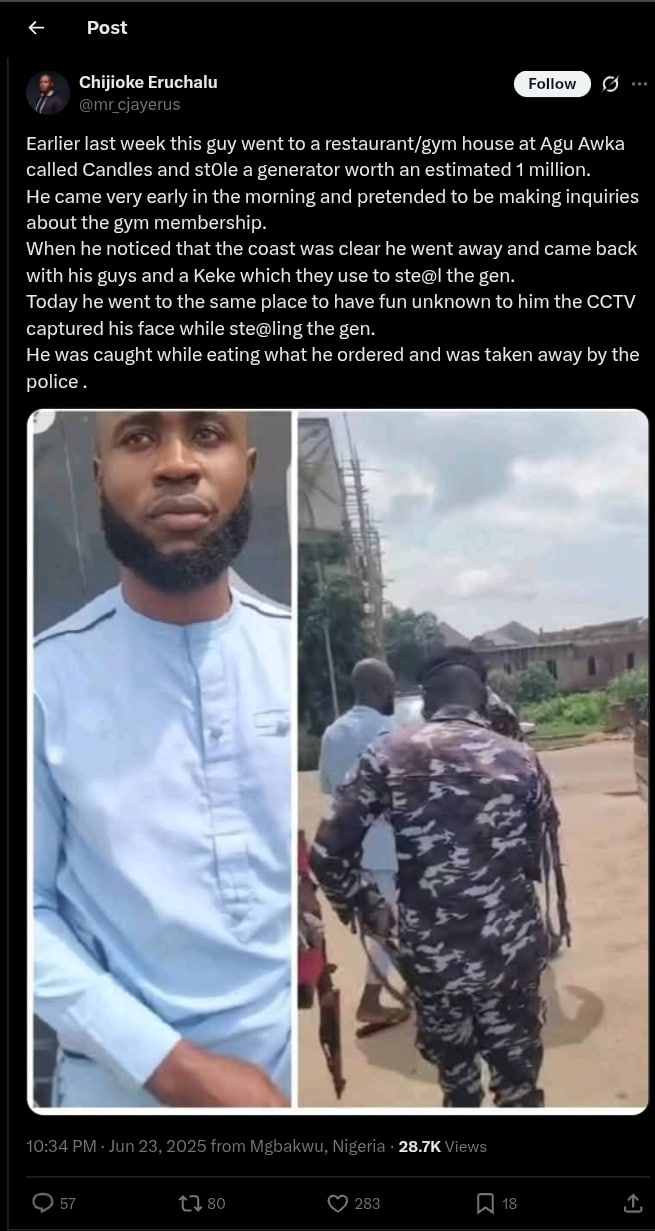
Task: Open the right photo with the officer
Action: 472,760
